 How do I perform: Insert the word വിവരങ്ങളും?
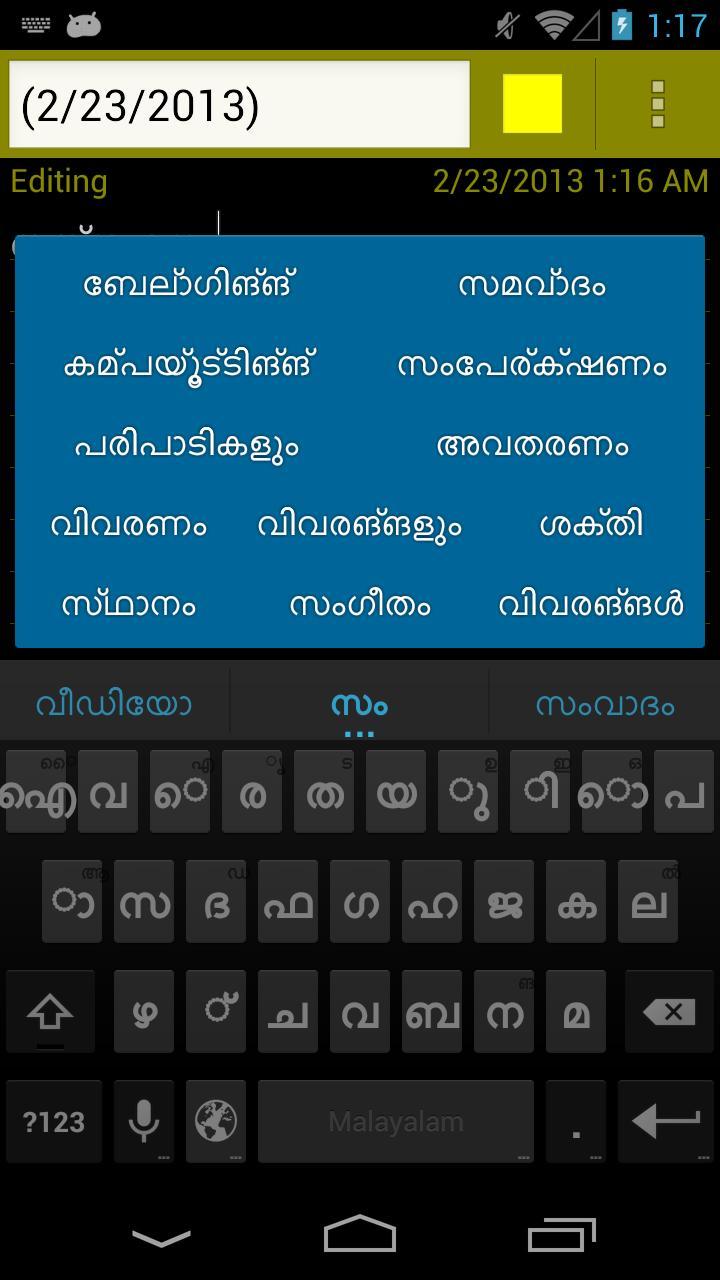click(360, 525)
